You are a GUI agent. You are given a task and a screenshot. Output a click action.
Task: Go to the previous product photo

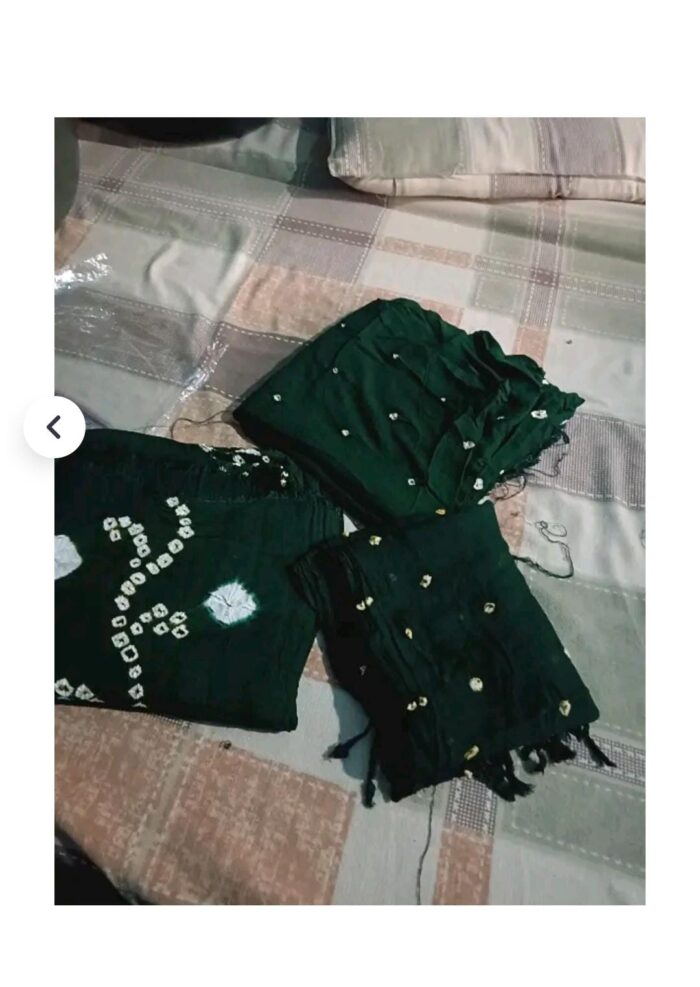54,427
